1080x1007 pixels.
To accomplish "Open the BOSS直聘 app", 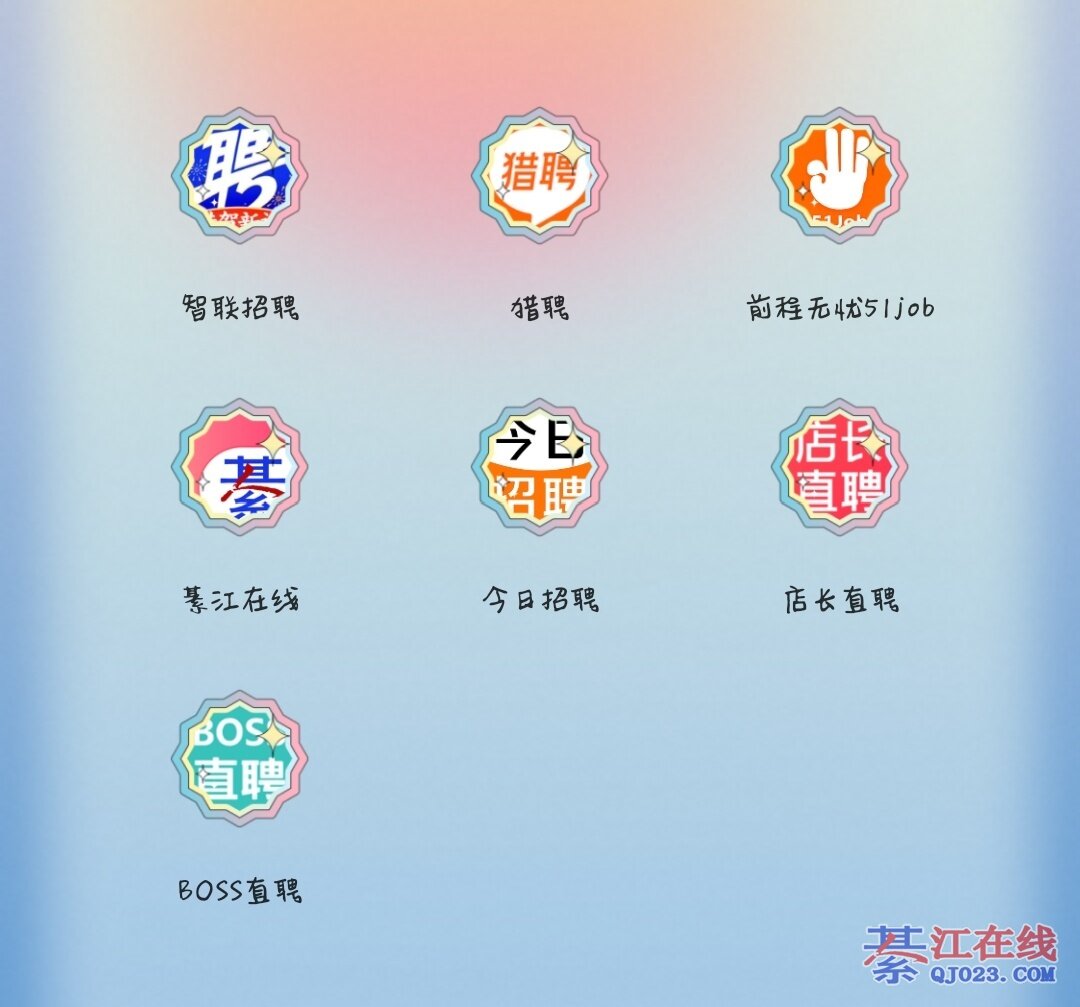I will 240,758.
